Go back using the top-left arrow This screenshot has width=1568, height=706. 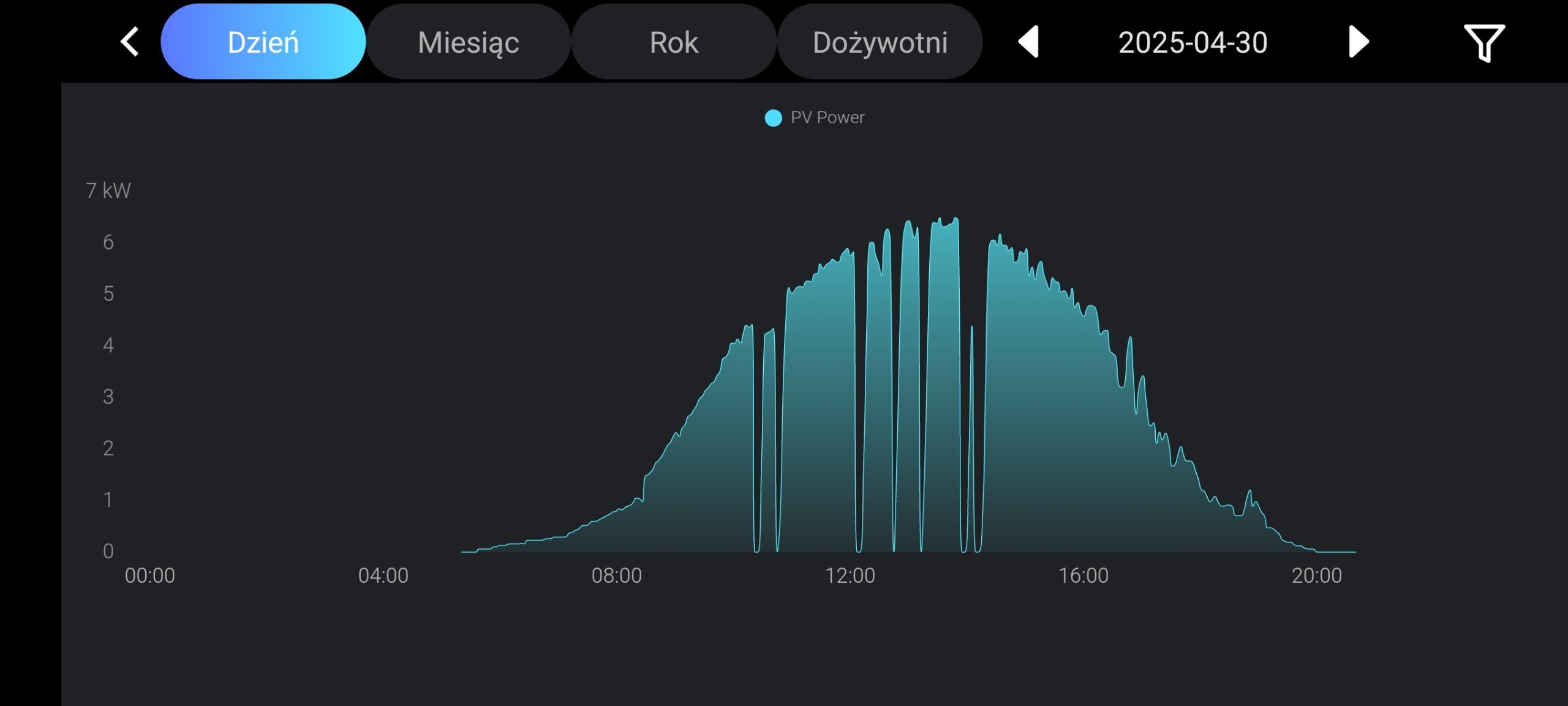[130, 42]
